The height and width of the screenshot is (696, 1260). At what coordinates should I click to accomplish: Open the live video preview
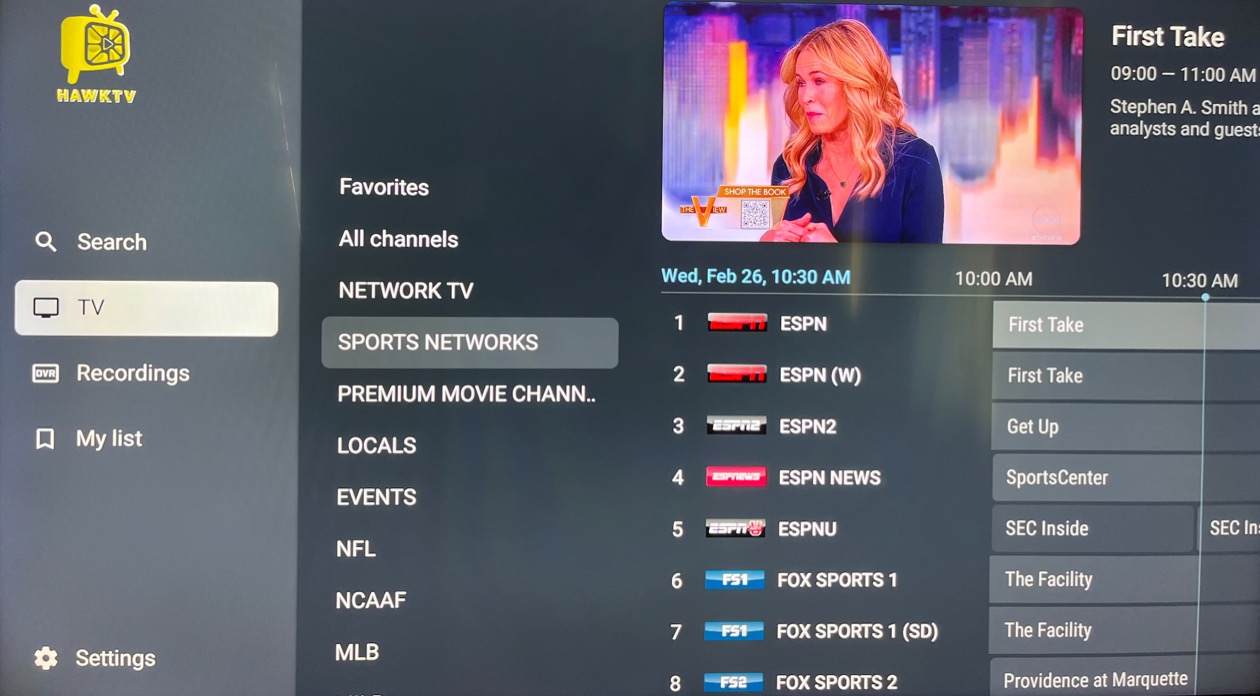point(871,123)
